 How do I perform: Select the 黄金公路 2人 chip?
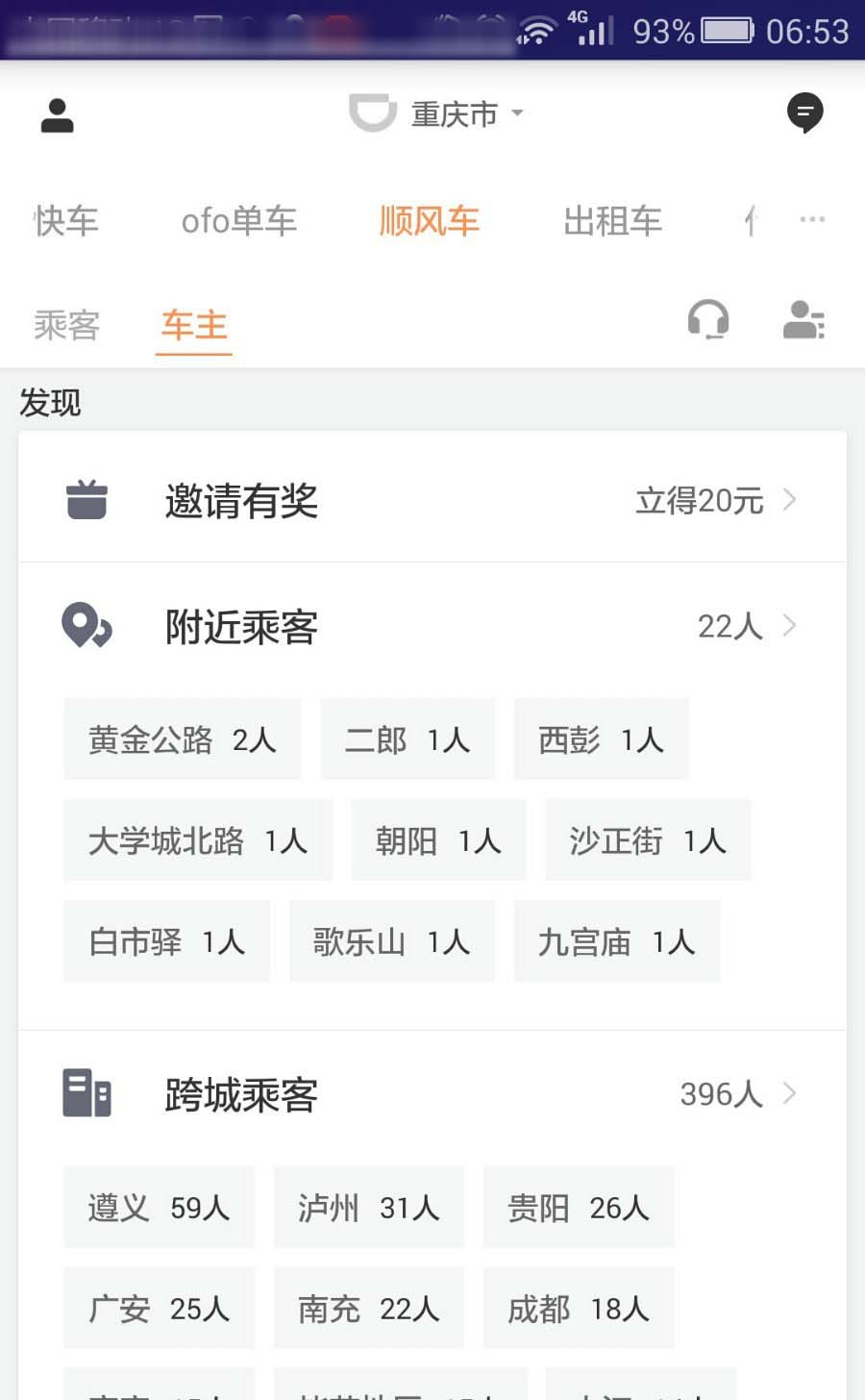pos(182,739)
